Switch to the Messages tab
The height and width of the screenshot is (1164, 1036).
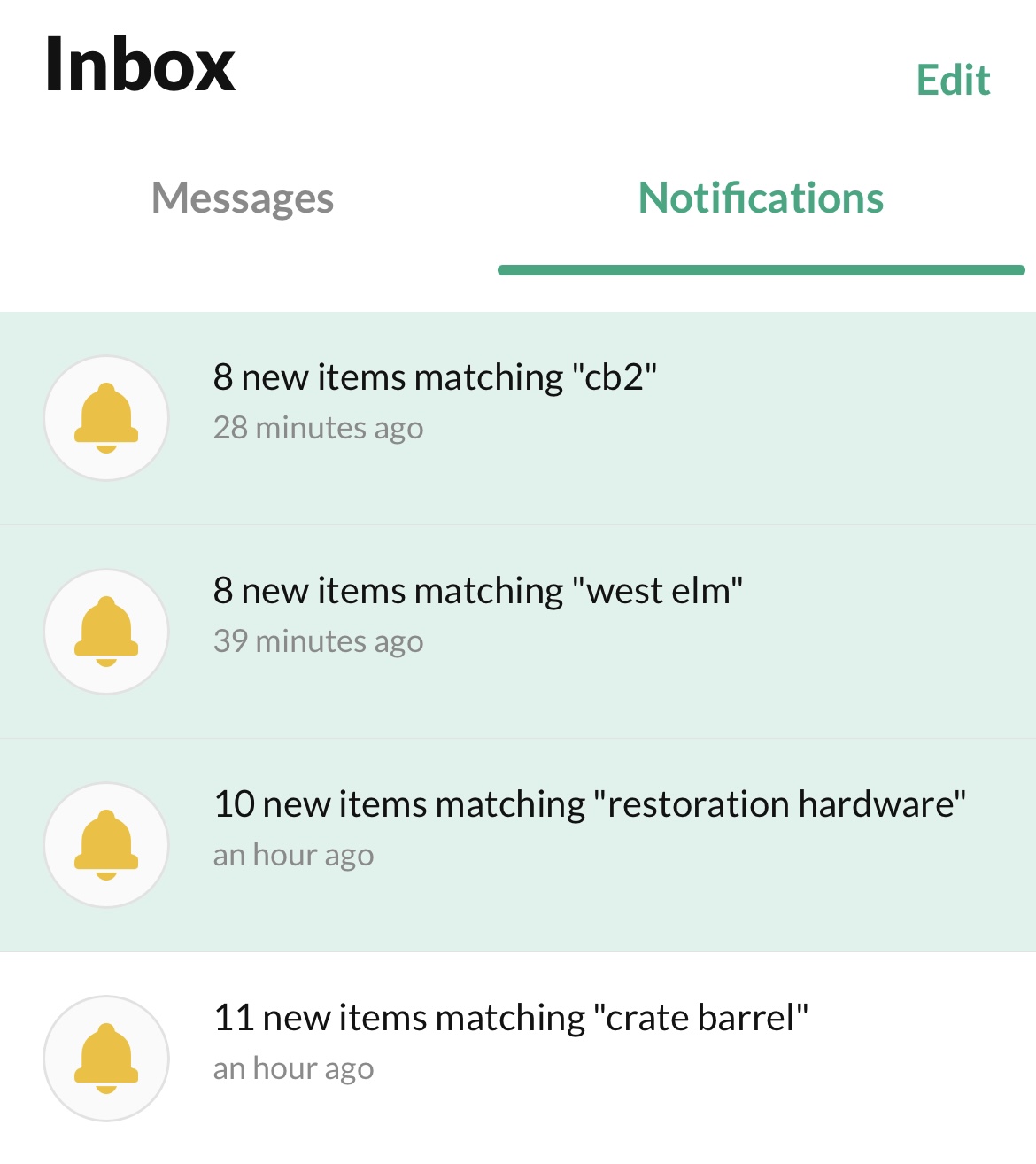click(x=244, y=198)
